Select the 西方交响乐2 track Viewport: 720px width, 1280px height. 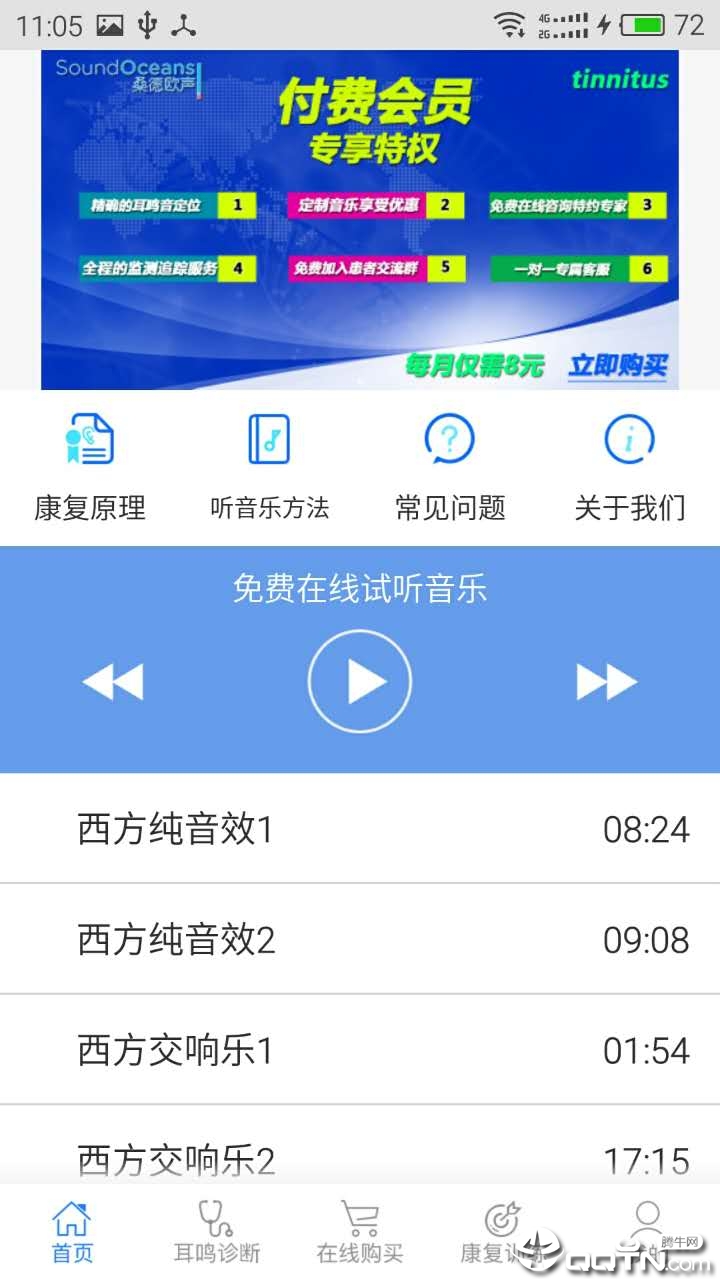coord(360,1159)
